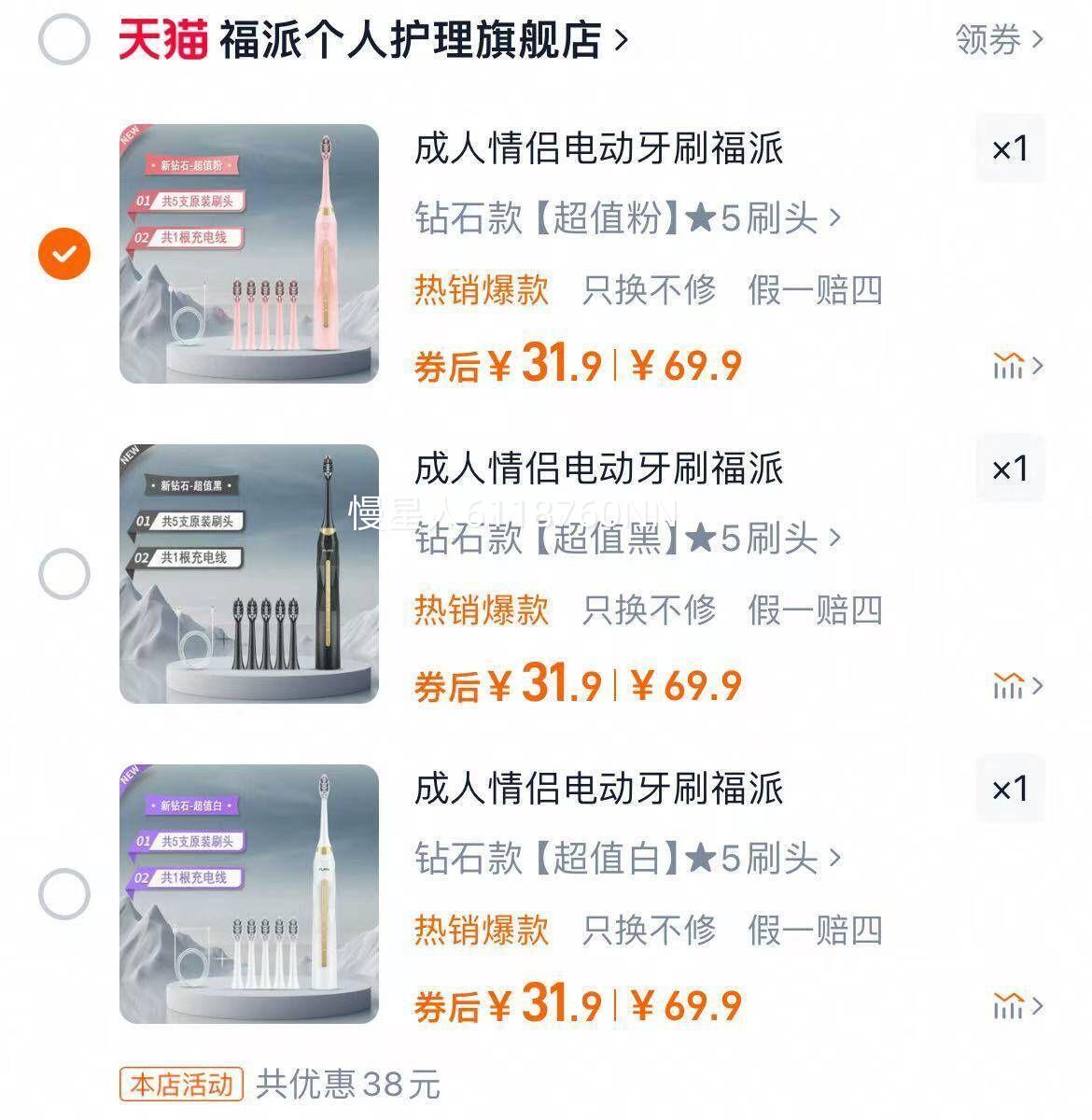Click the 热销爆款 hot-sale badge on the pink item
Image resolution: width=1092 pixels, height=1120 pixels.
482,290
